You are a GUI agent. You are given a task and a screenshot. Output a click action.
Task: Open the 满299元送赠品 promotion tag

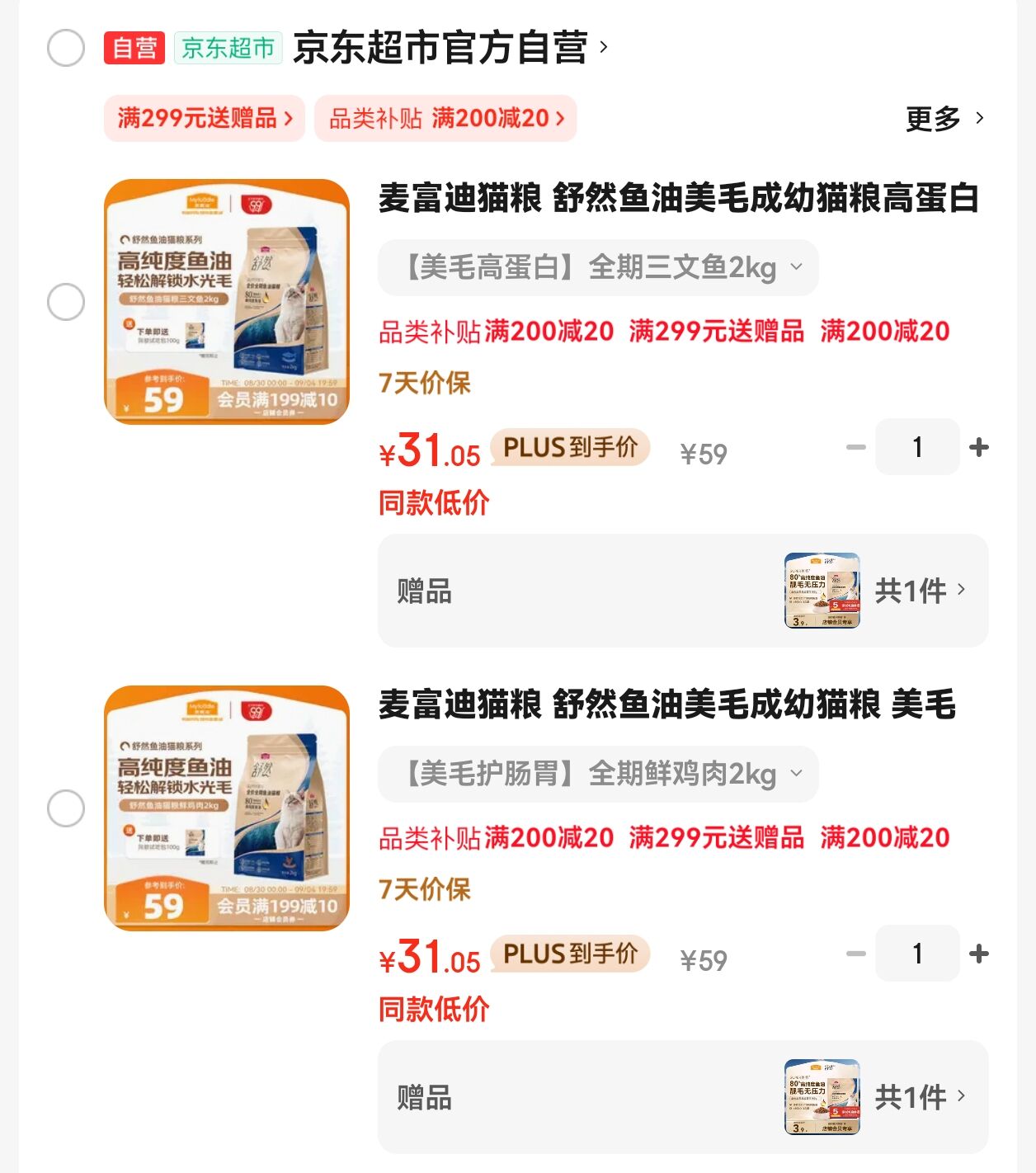(x=202, y=118)
